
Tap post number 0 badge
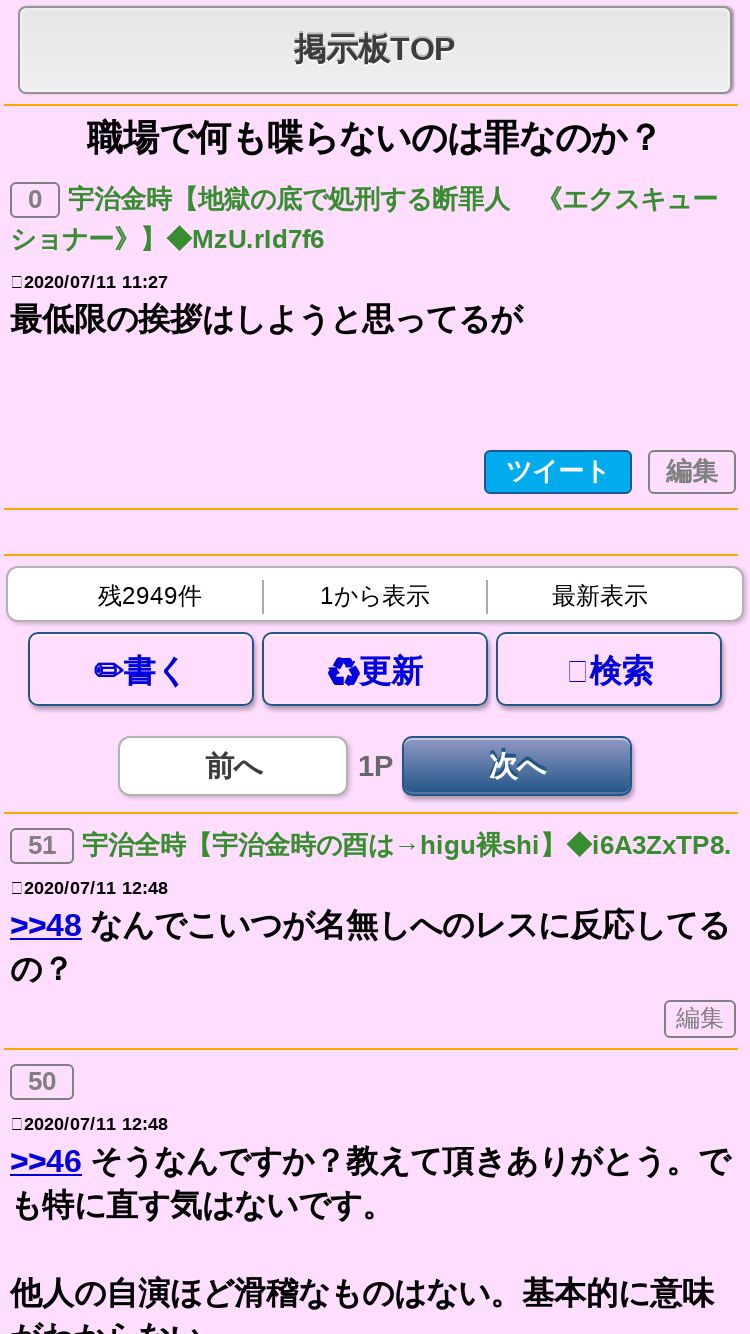tap(35, 200)
